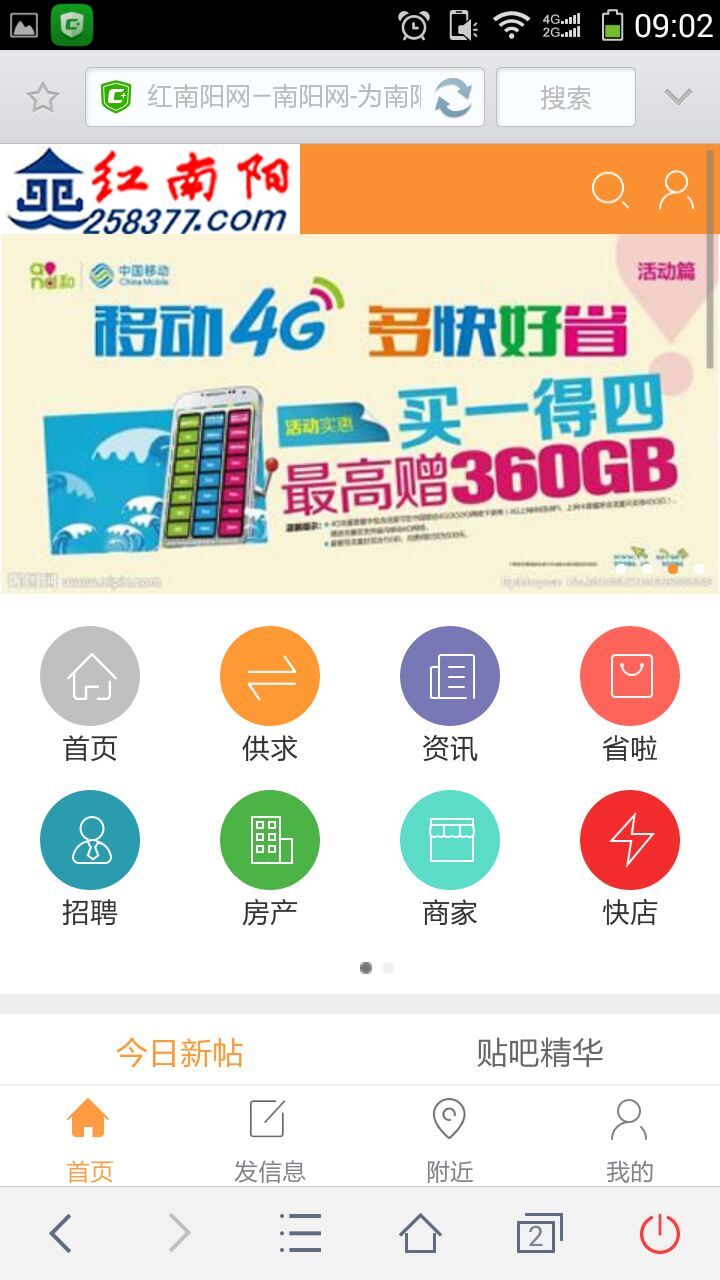This screenshot has height=1280, width=720.
Task: Select the 发信息 post item in bottom bar
Action: click(269, 1139)
